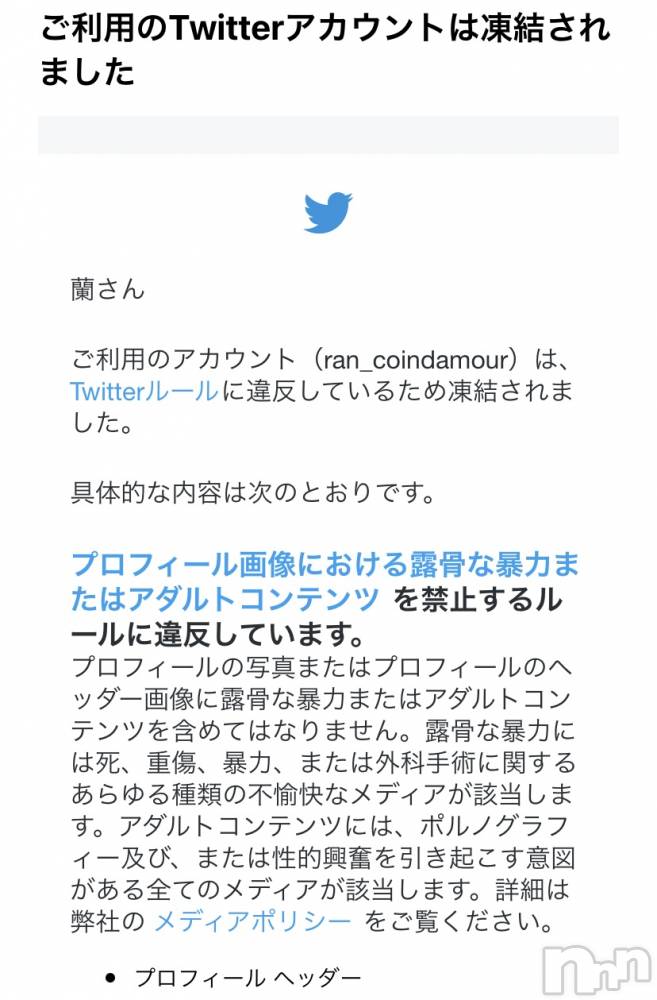
Task: Open the Twitterルール link
Action: [144, 391]
